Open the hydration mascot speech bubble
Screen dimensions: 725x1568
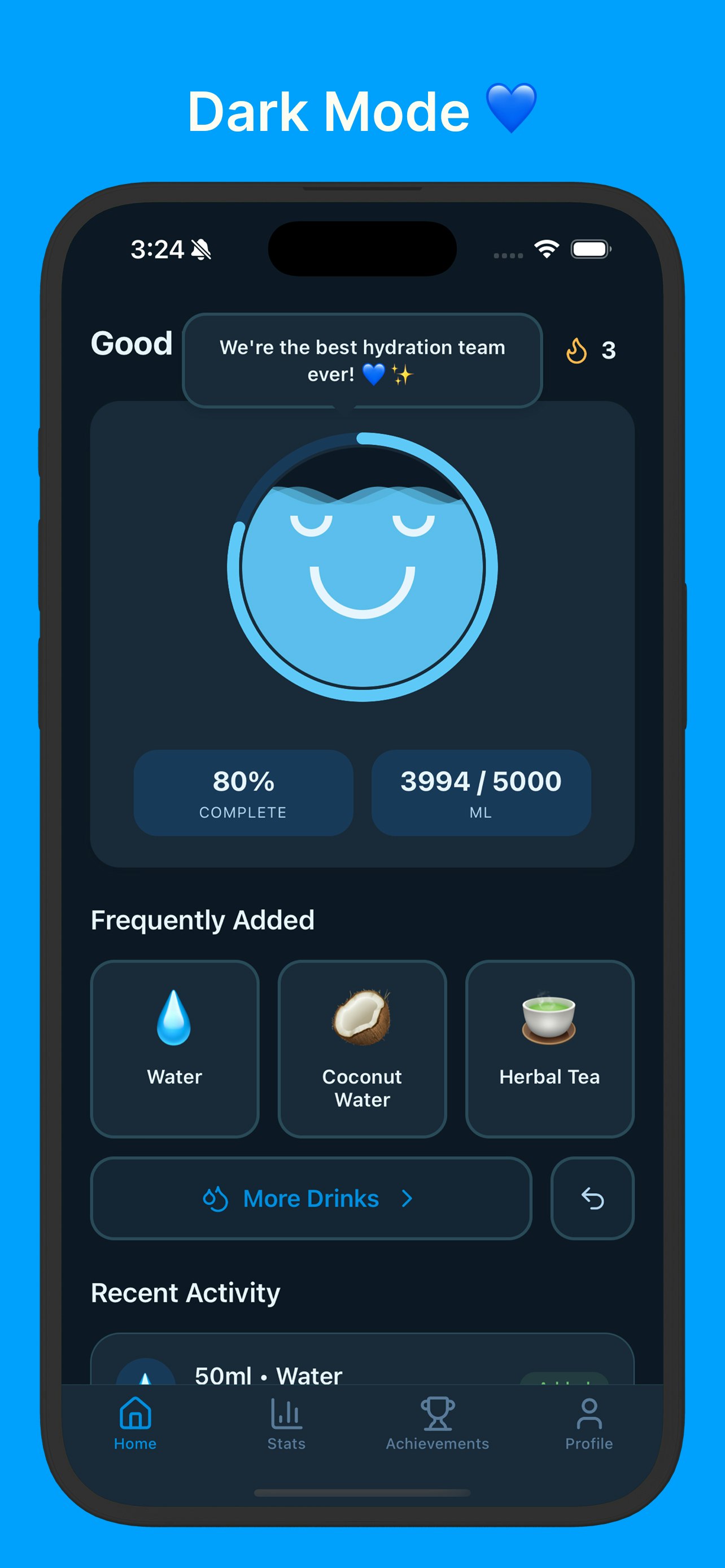362,359
